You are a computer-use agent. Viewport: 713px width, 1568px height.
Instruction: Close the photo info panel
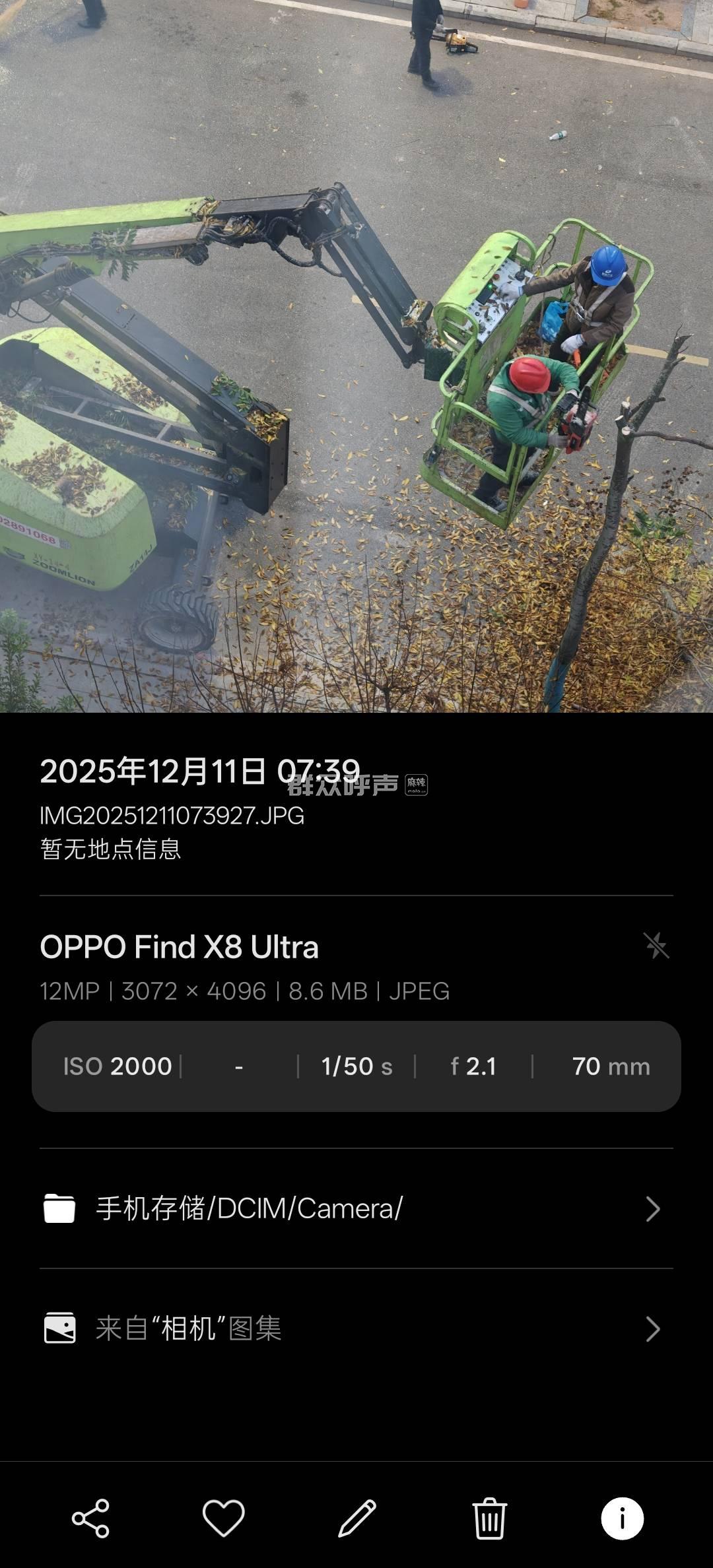(x=622, y=1518)
